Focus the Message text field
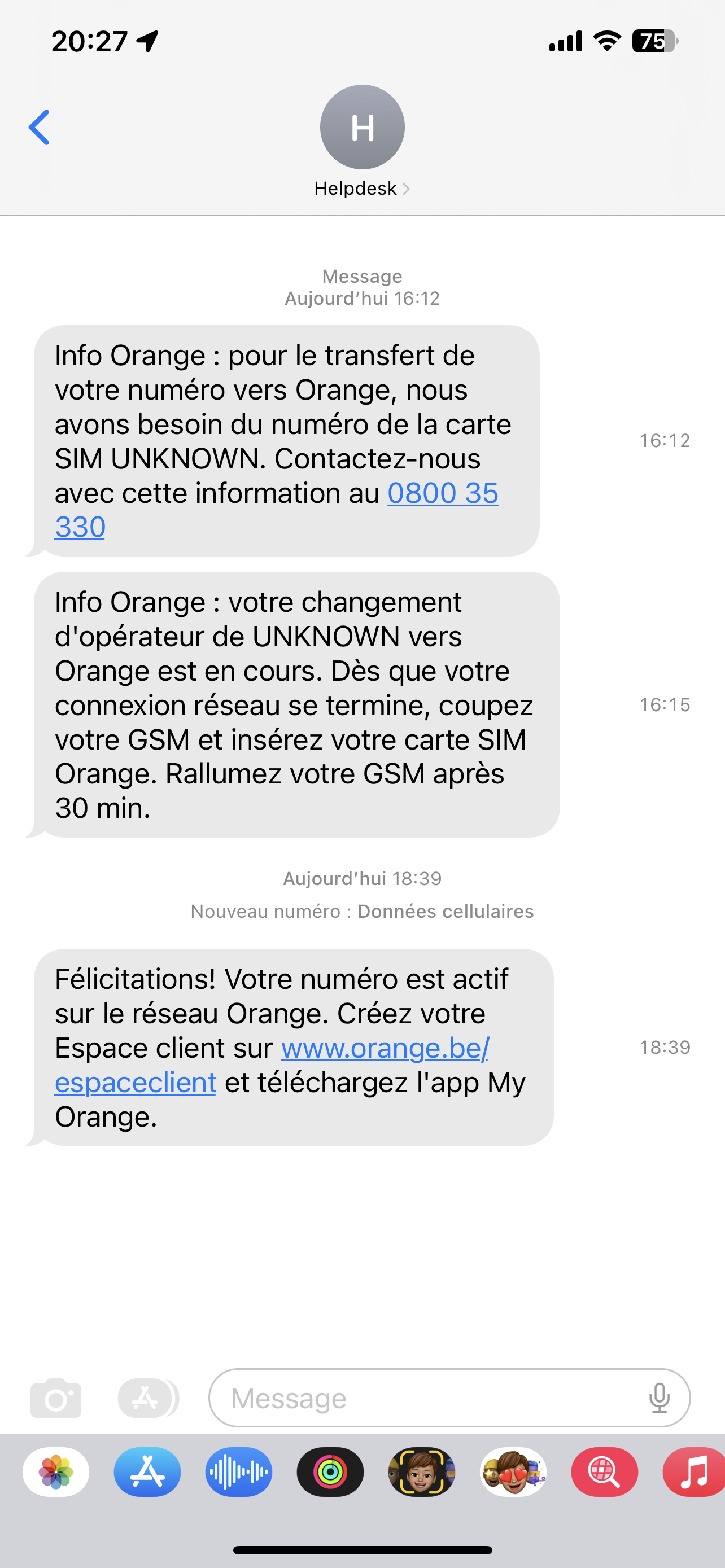 (426, 1398)
